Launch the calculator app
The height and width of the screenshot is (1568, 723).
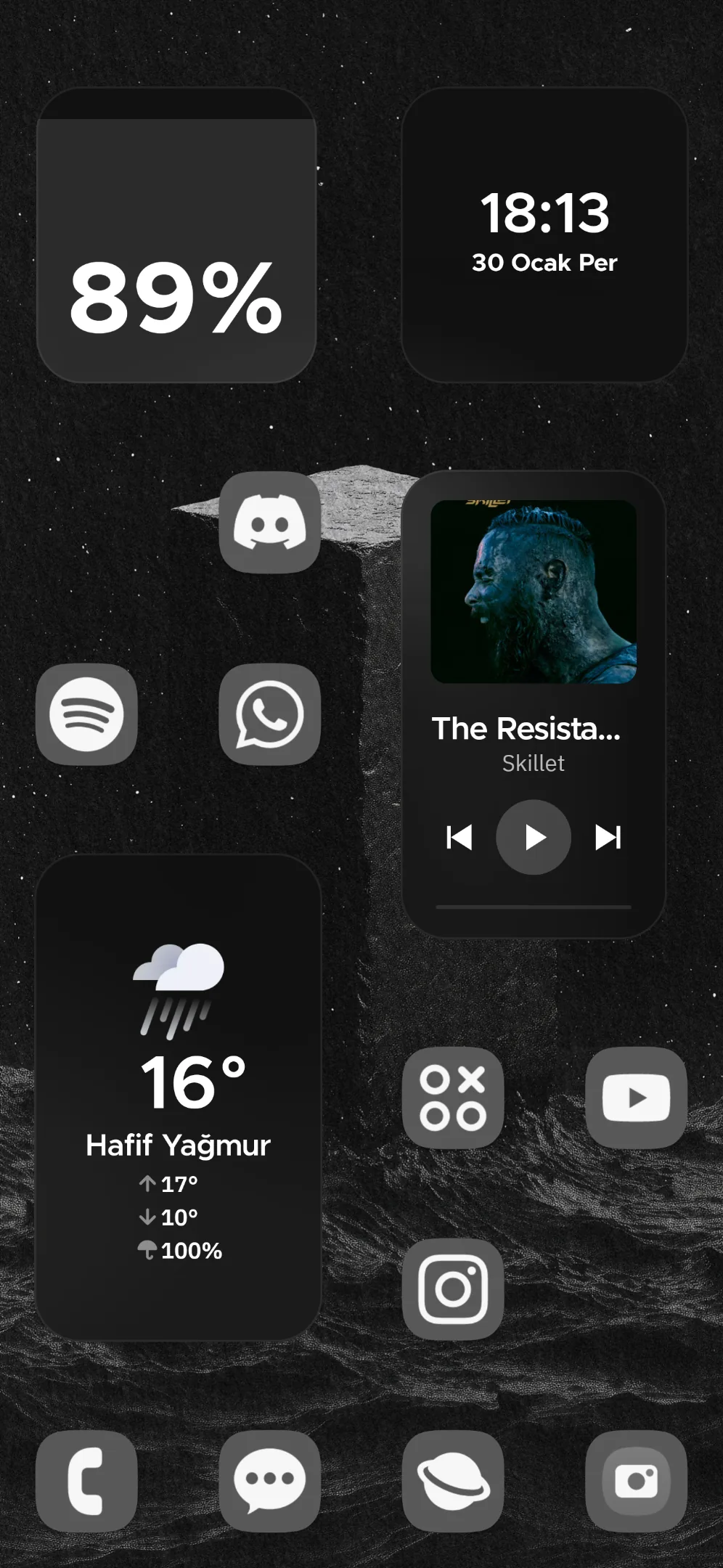[453, 1098]
